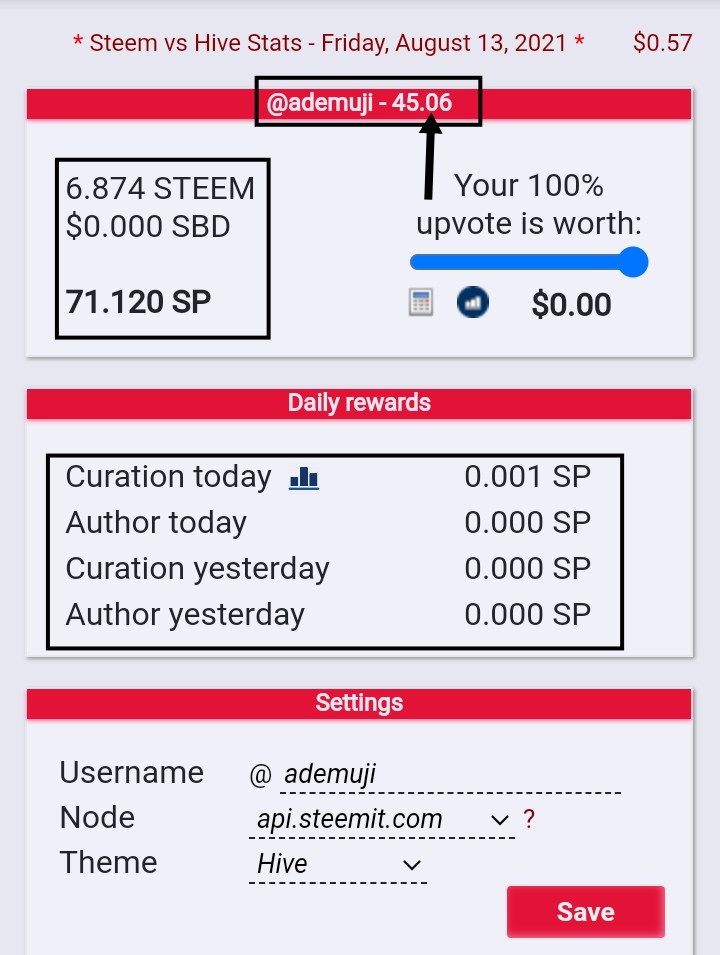Save the settings
The image size is (720, 955).
[585, 912]
